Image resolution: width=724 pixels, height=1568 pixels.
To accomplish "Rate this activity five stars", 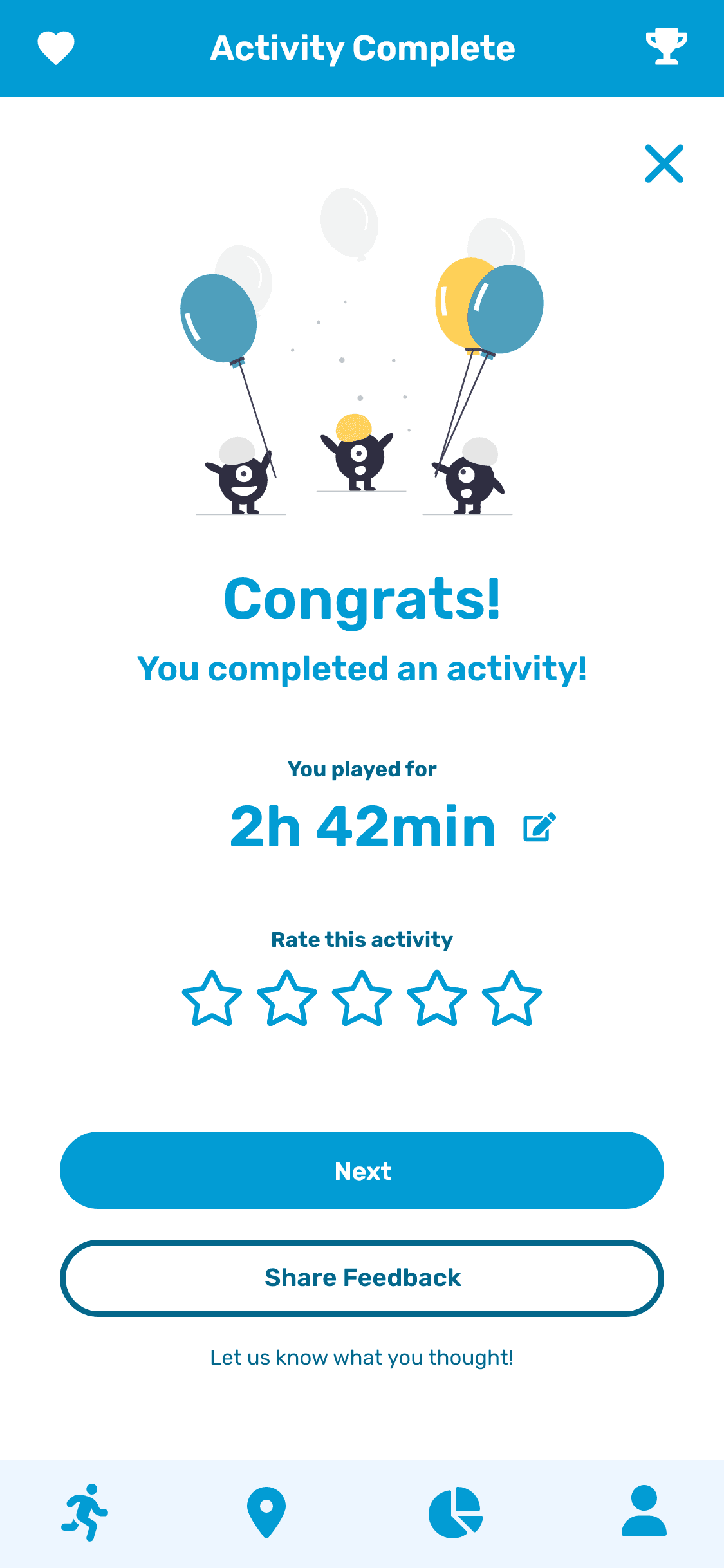I will tap(512, 998).
